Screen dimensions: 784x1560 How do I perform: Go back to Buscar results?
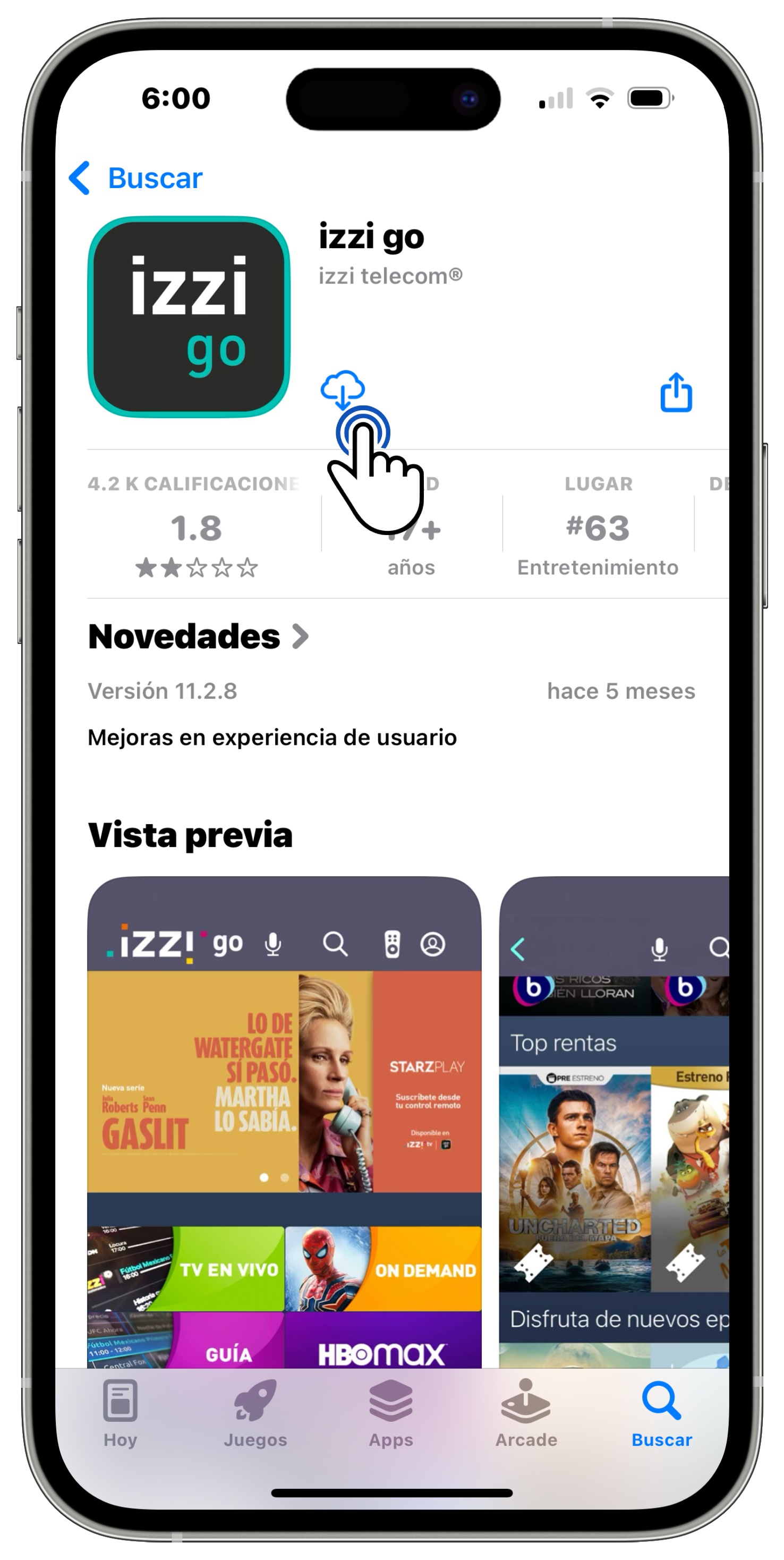tap(135, 178)
